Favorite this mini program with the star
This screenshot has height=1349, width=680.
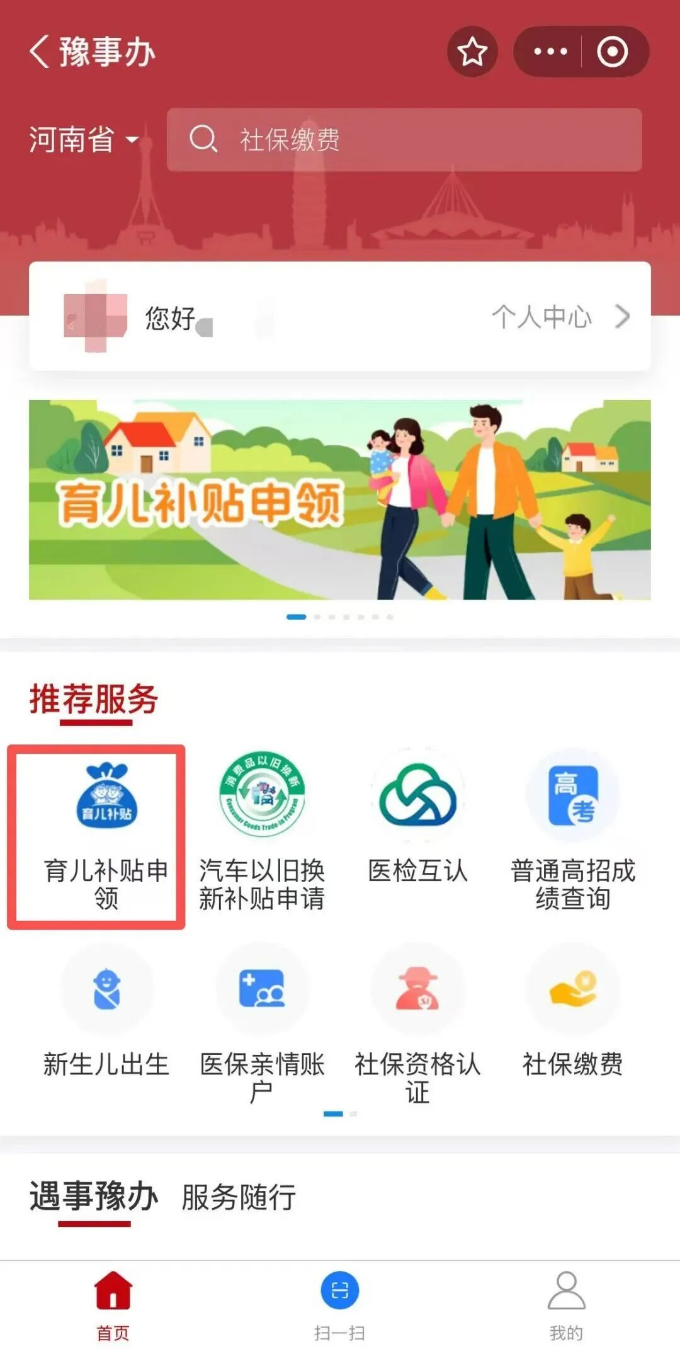472,52
